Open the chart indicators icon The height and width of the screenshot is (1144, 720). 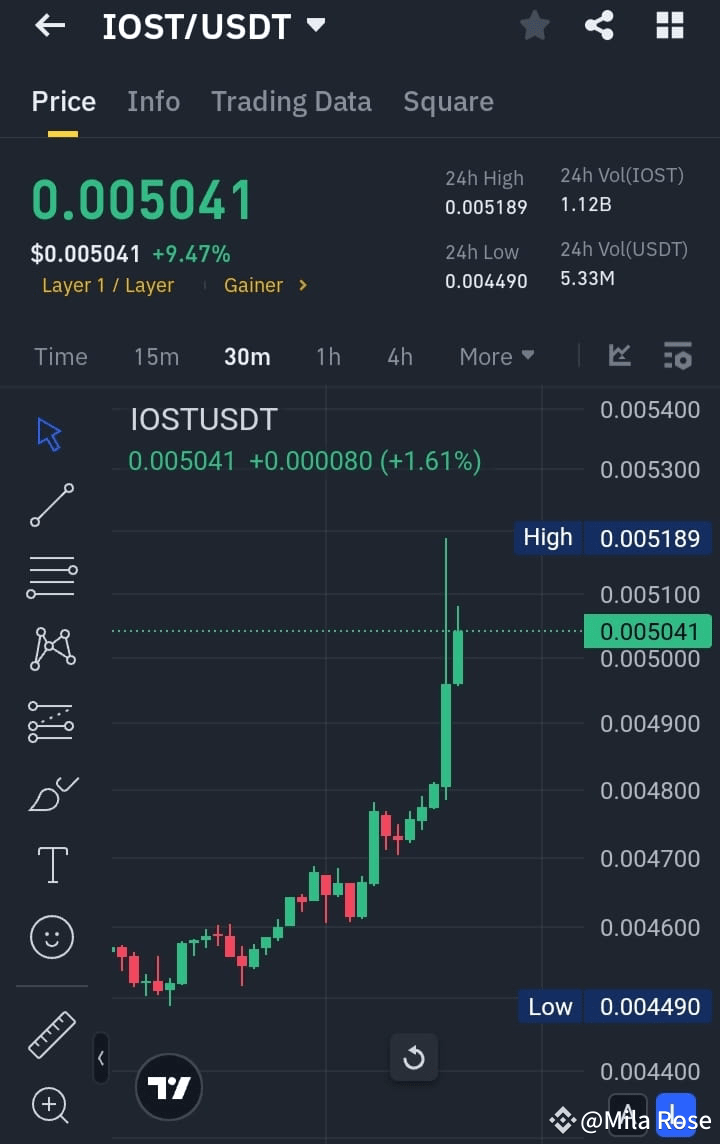(x=619, y=355)
